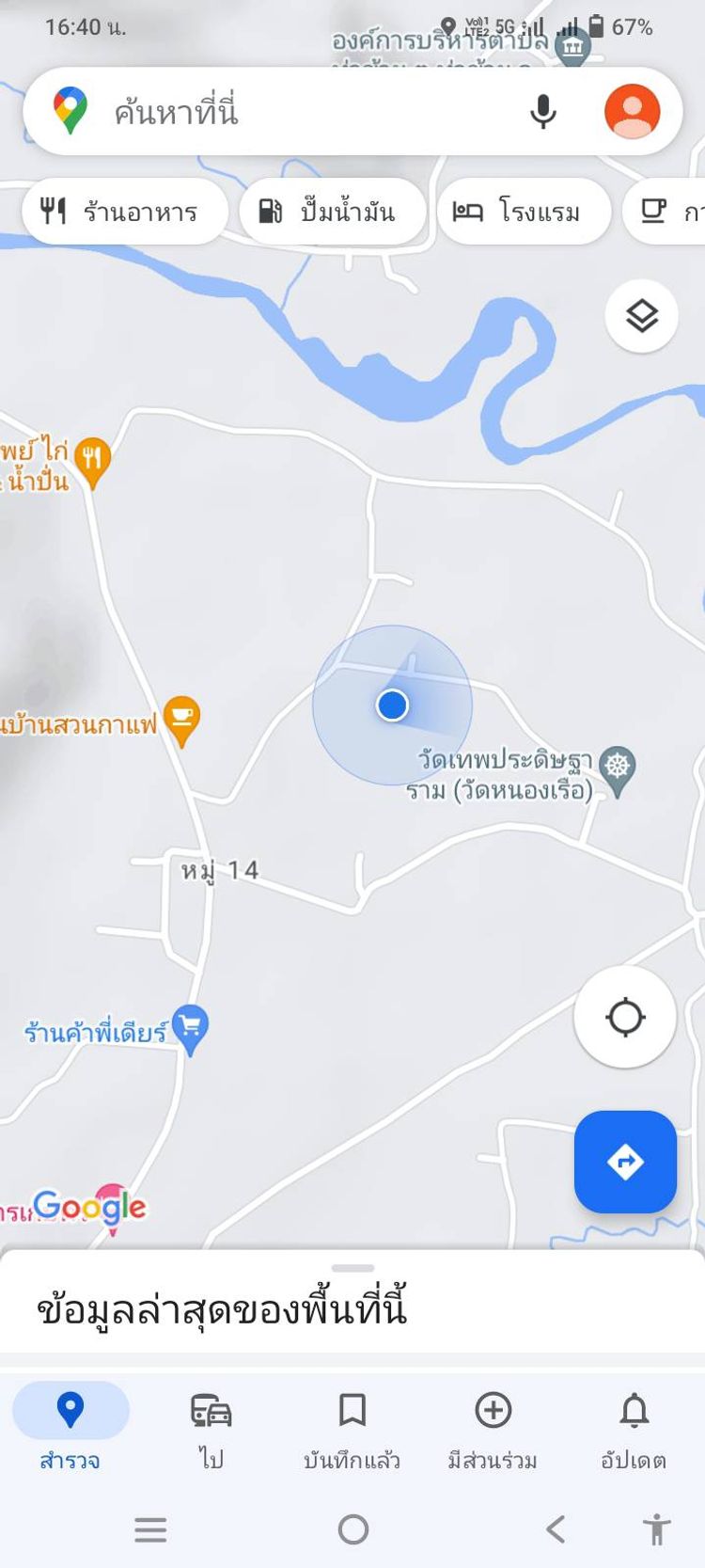Open recent apps from the navigation bar
The width and height of the screenshot is (705, 1568).
pyautogui.click(x=150, y=1529)
